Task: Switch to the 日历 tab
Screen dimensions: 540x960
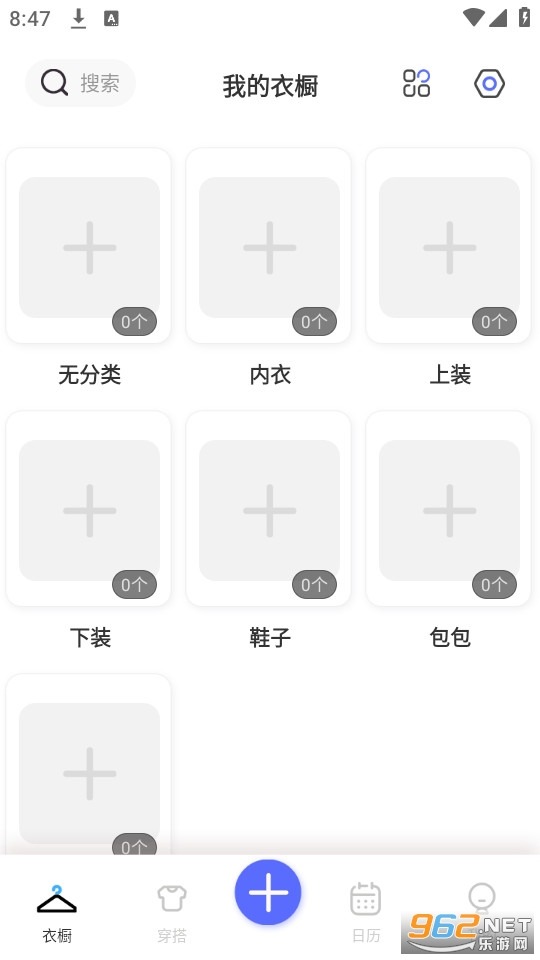Action: tap(366, 913)
